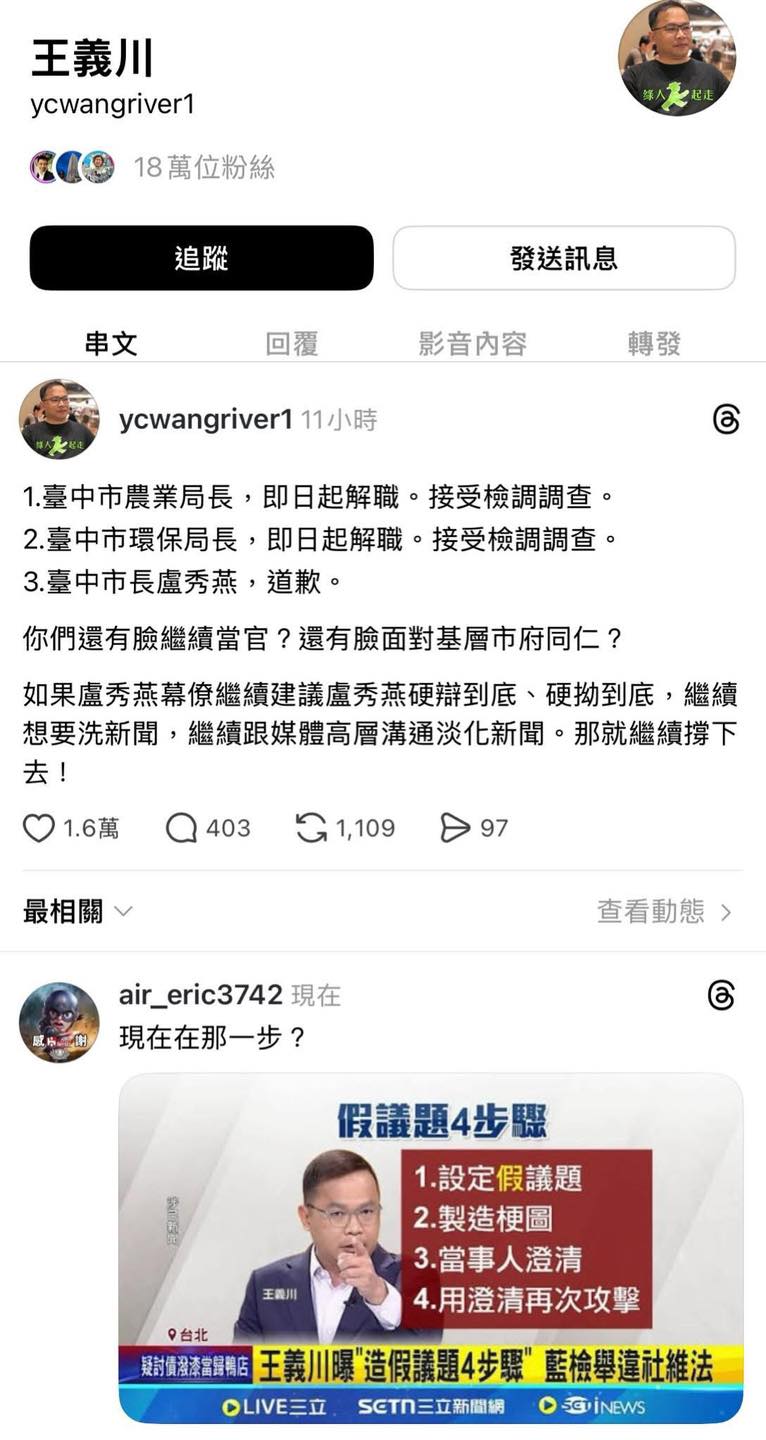Expand the 最相關 sort dropdown

[x=78, y=911]
